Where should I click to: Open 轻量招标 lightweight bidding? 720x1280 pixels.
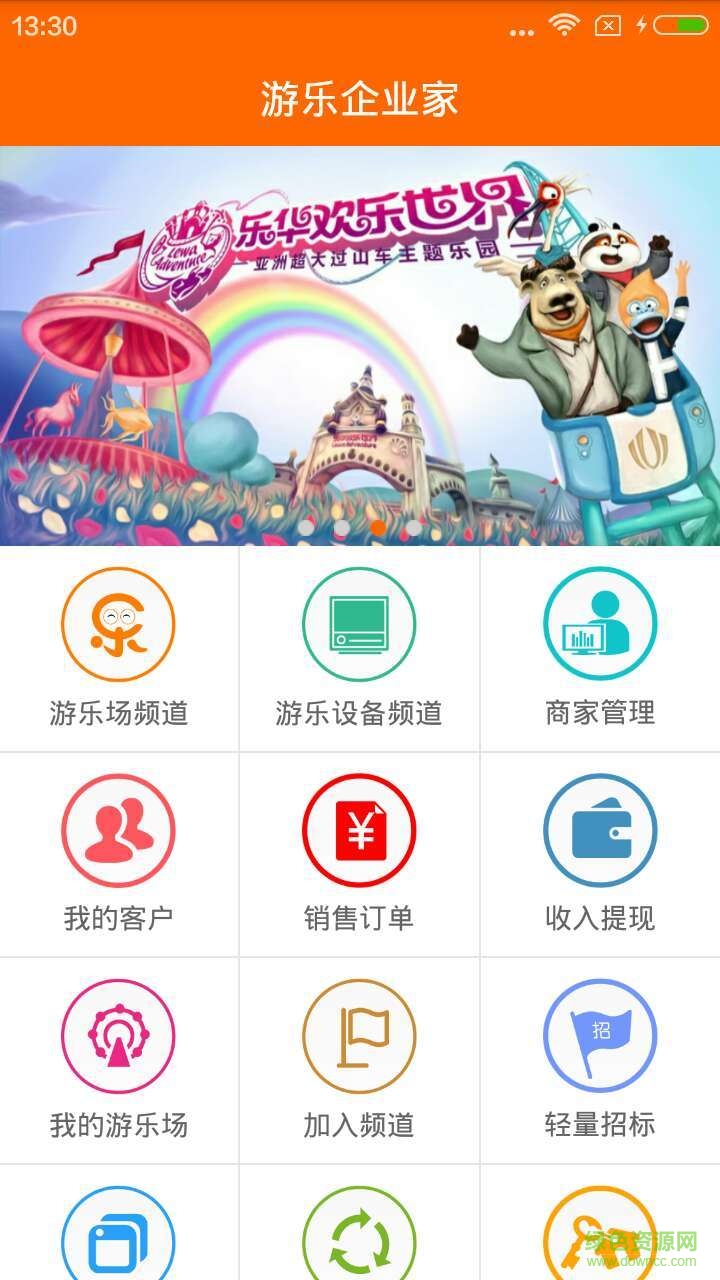point(600,1062)
